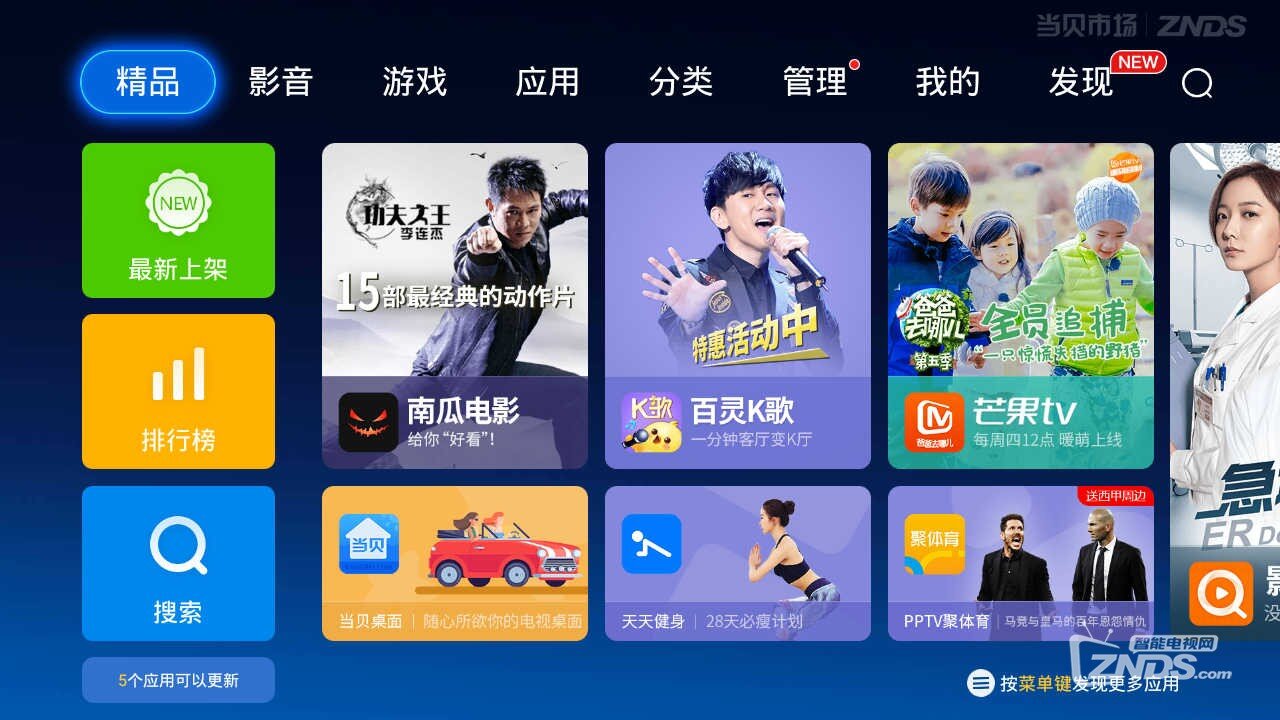The image size is (1280, 720).
Task: Select the 精品 tab
Action: click(148, 82)
